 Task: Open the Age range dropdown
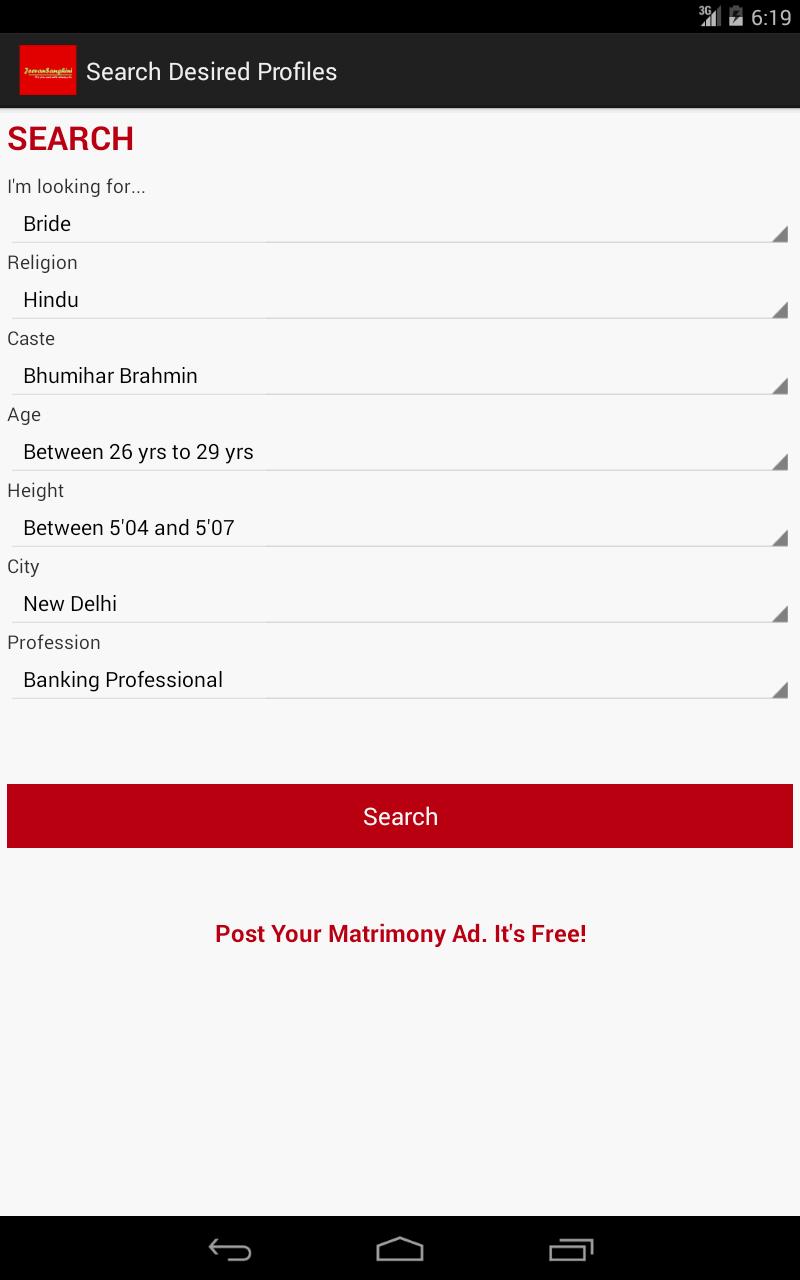(400, 452)
